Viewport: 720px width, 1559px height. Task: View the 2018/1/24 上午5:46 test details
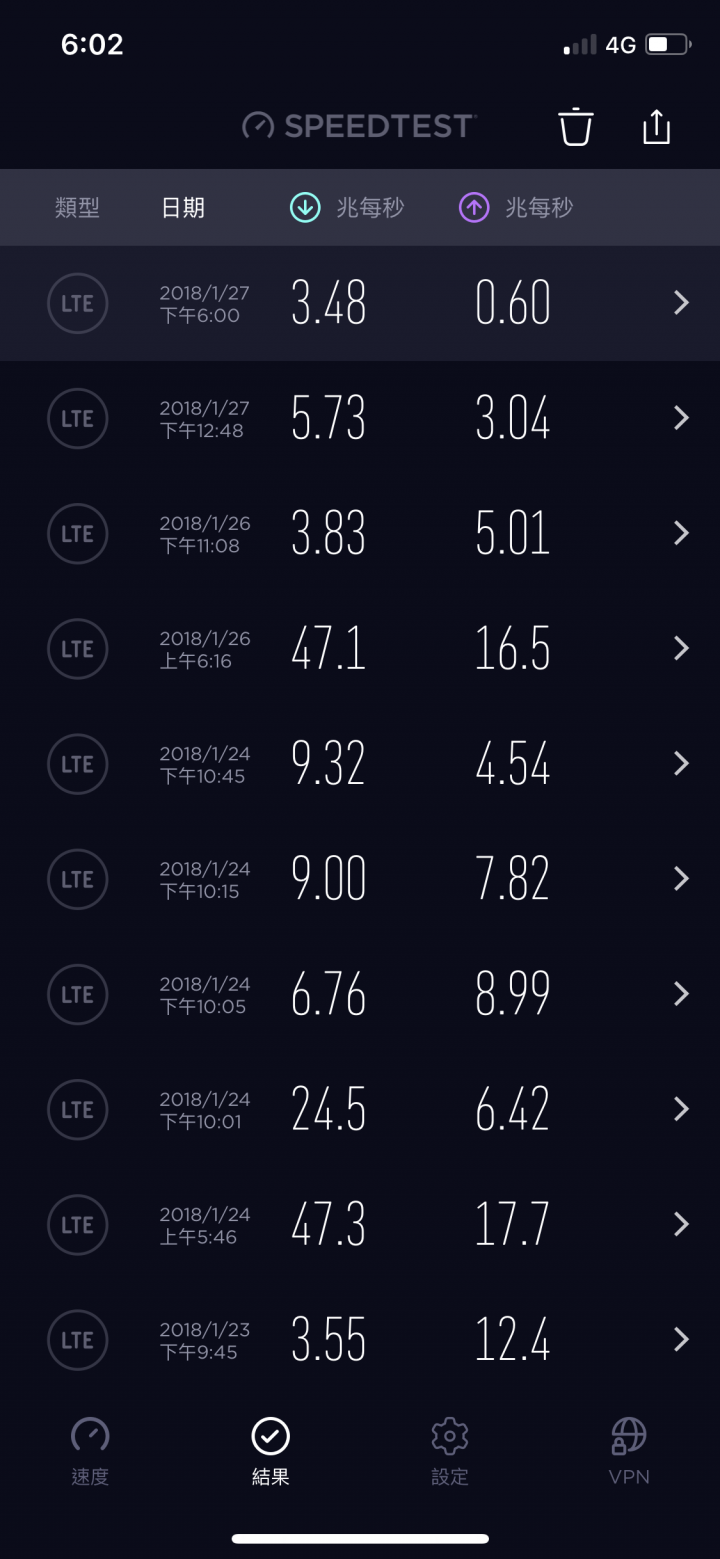click(x=360, y=1223)
